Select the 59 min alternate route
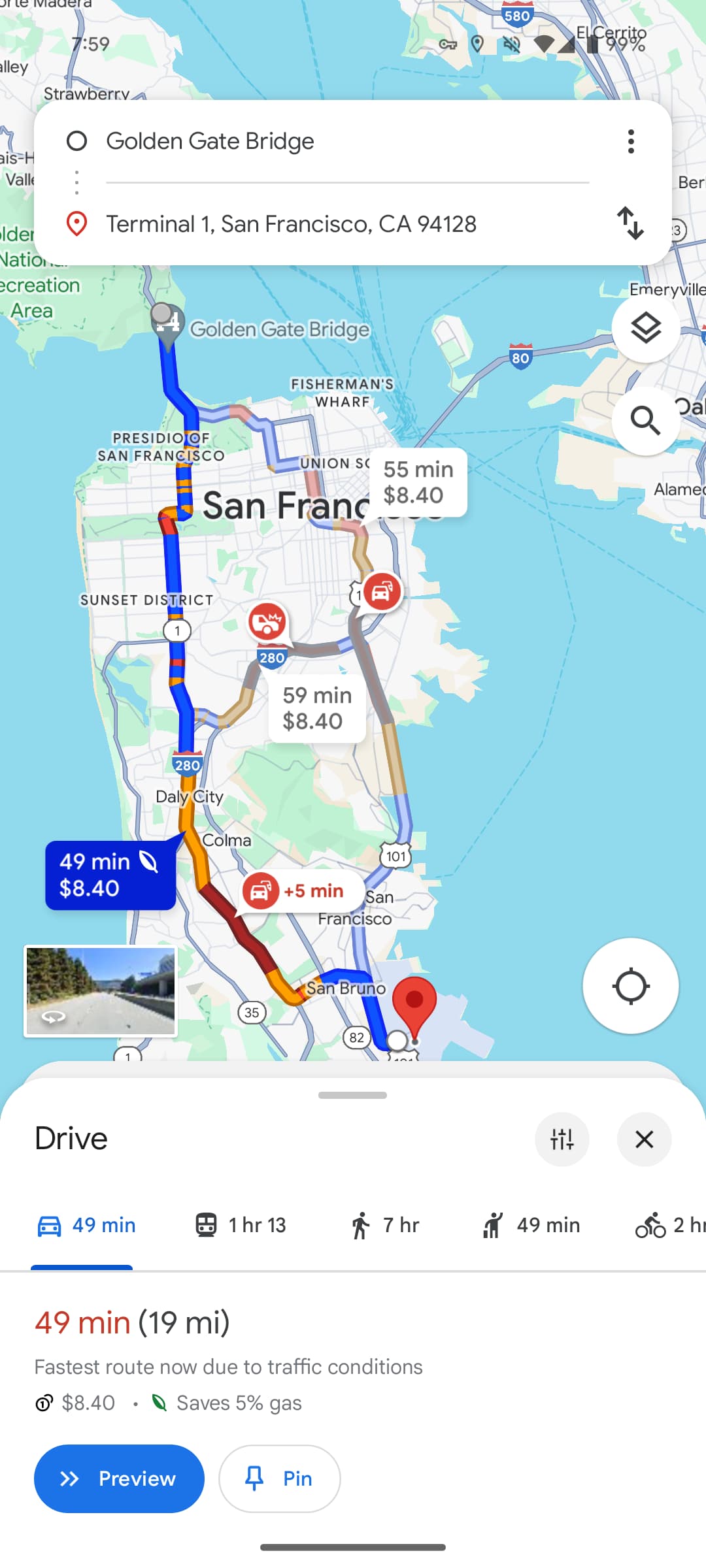 point(317,708)
